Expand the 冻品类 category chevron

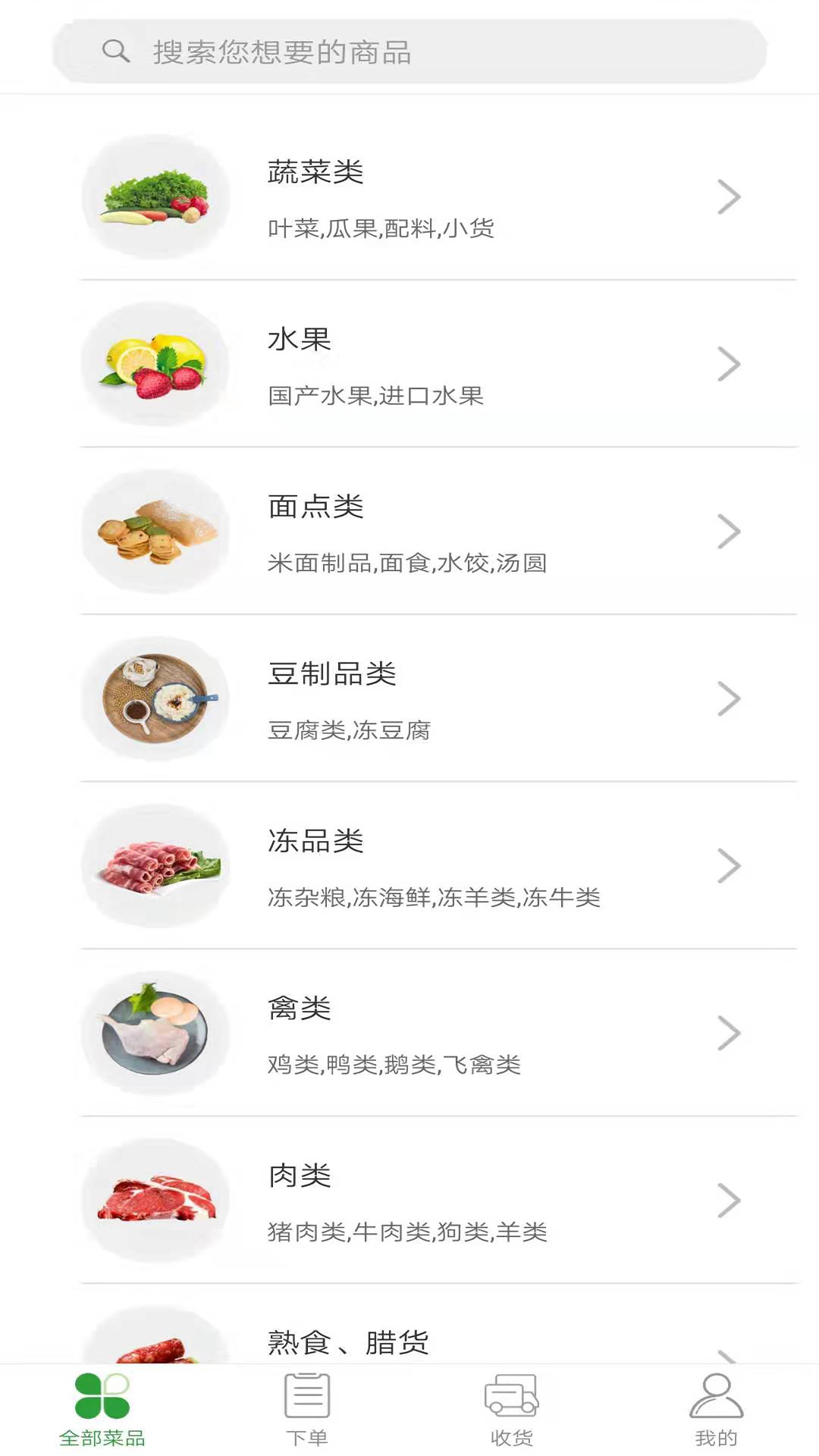click(728, 864)
